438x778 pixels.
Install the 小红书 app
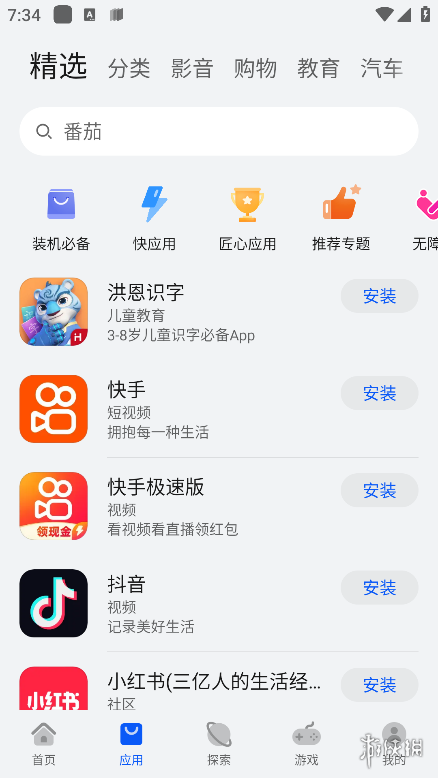click(379, 685)
